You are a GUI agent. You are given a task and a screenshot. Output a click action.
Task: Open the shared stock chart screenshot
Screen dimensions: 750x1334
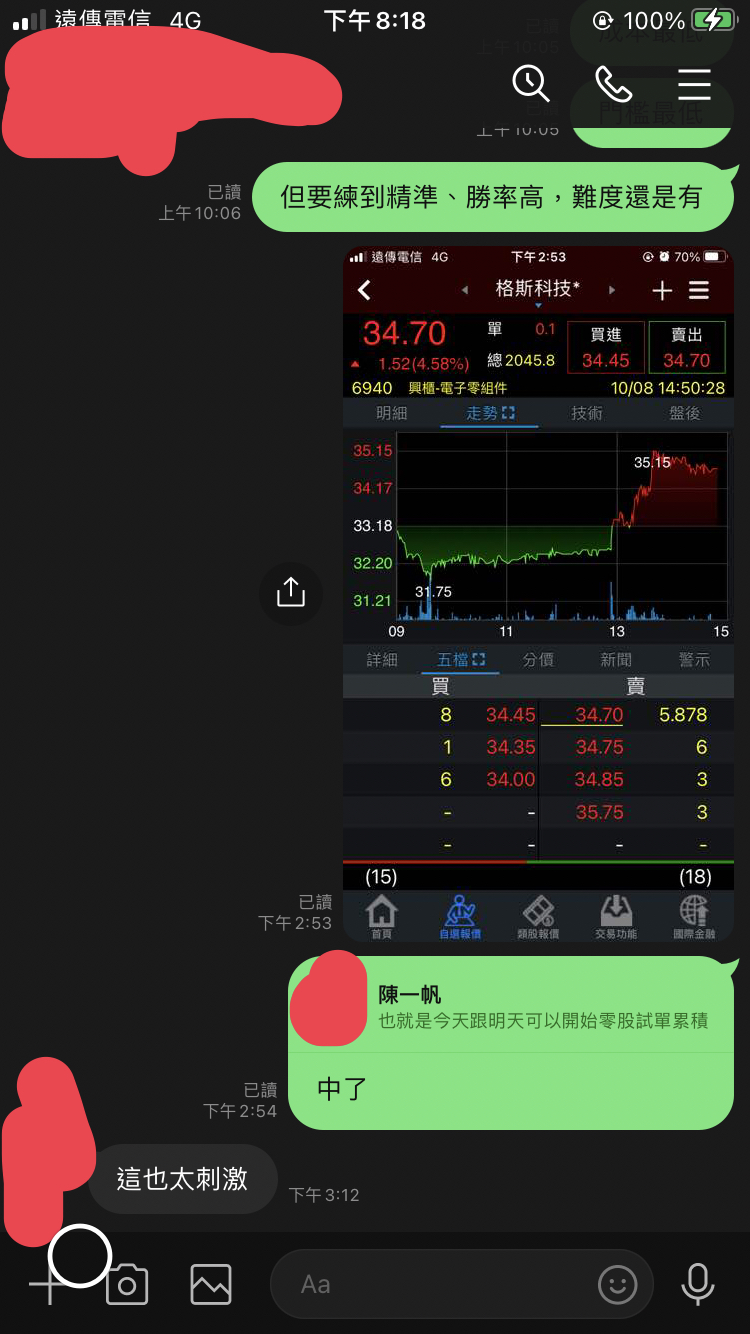[538, 593]
